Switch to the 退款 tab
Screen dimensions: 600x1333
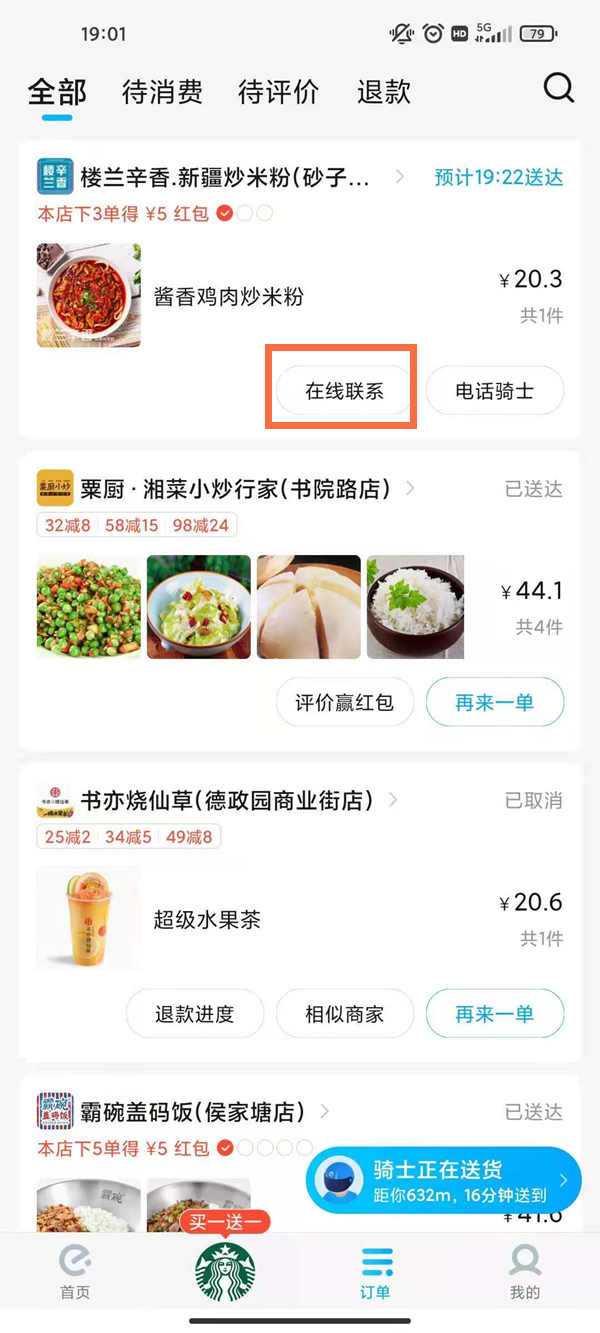click(x=384, y=93)
